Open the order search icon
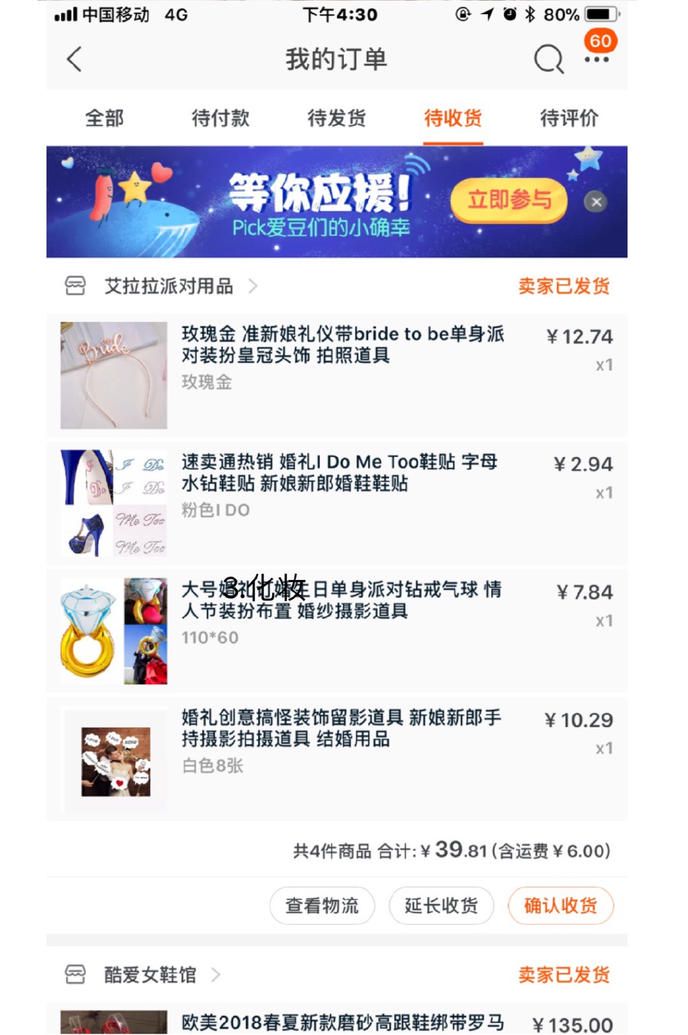Viewport: 688px width, 1035px height. (x=548, y=59)
